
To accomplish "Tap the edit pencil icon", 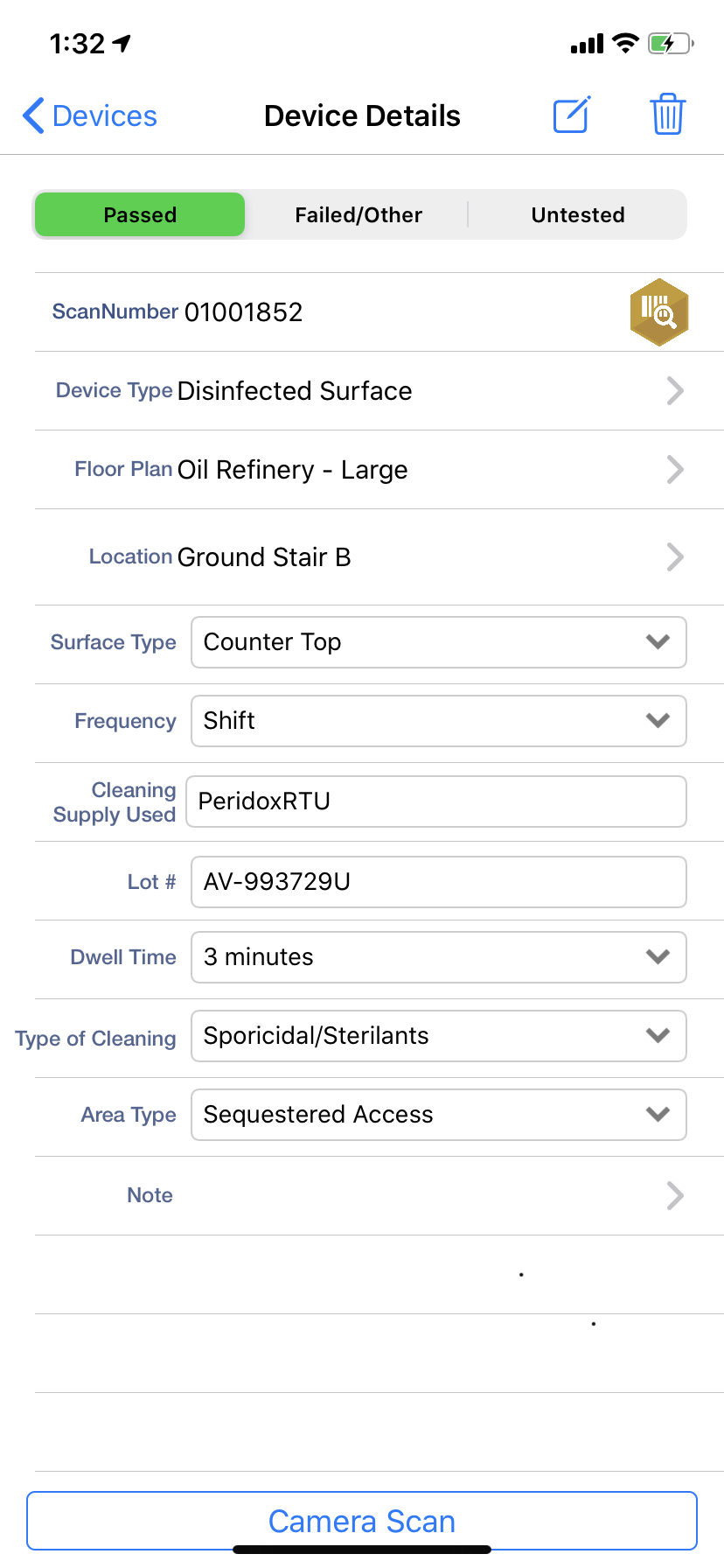I will click(572, 115).
